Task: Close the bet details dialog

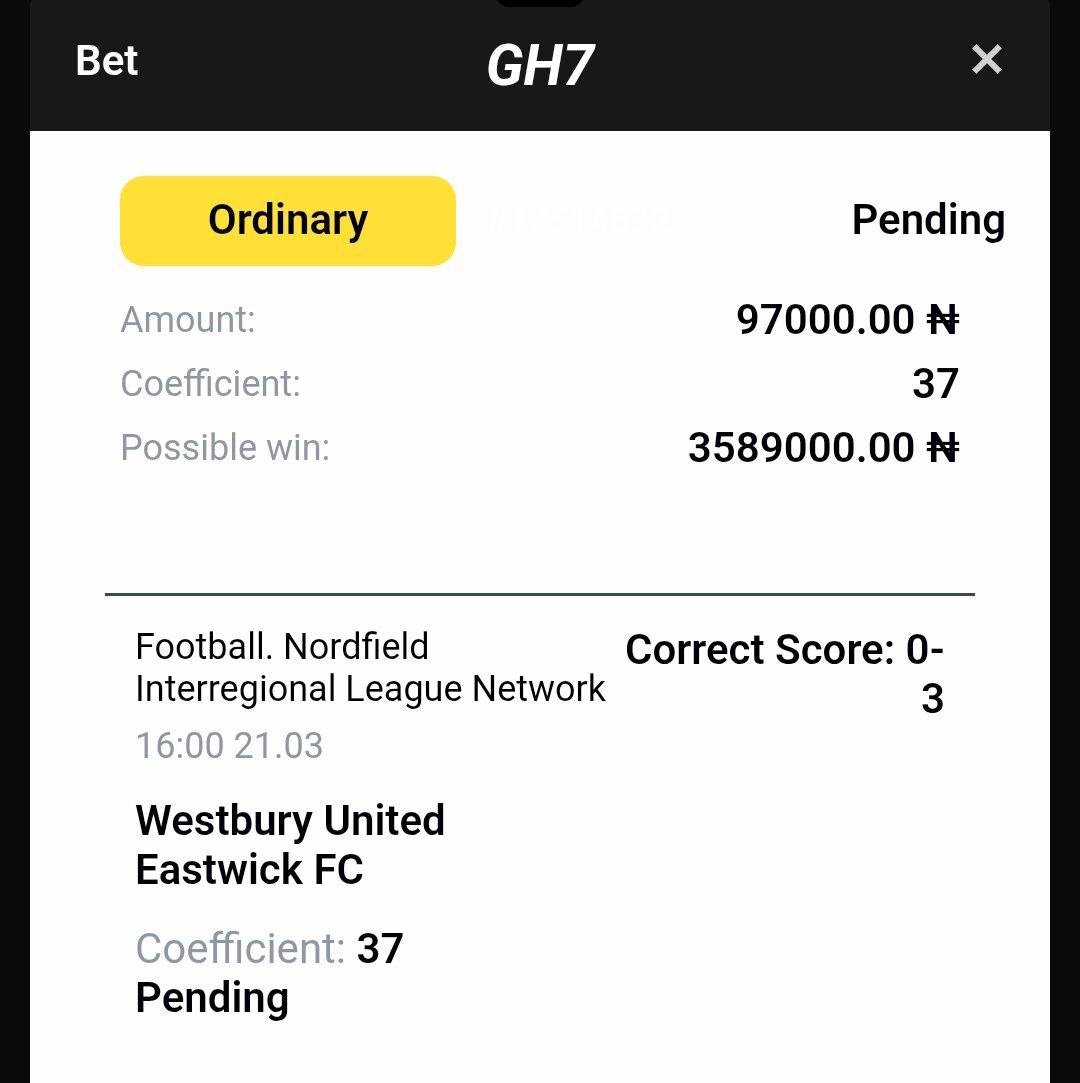Action: point(986,61)
